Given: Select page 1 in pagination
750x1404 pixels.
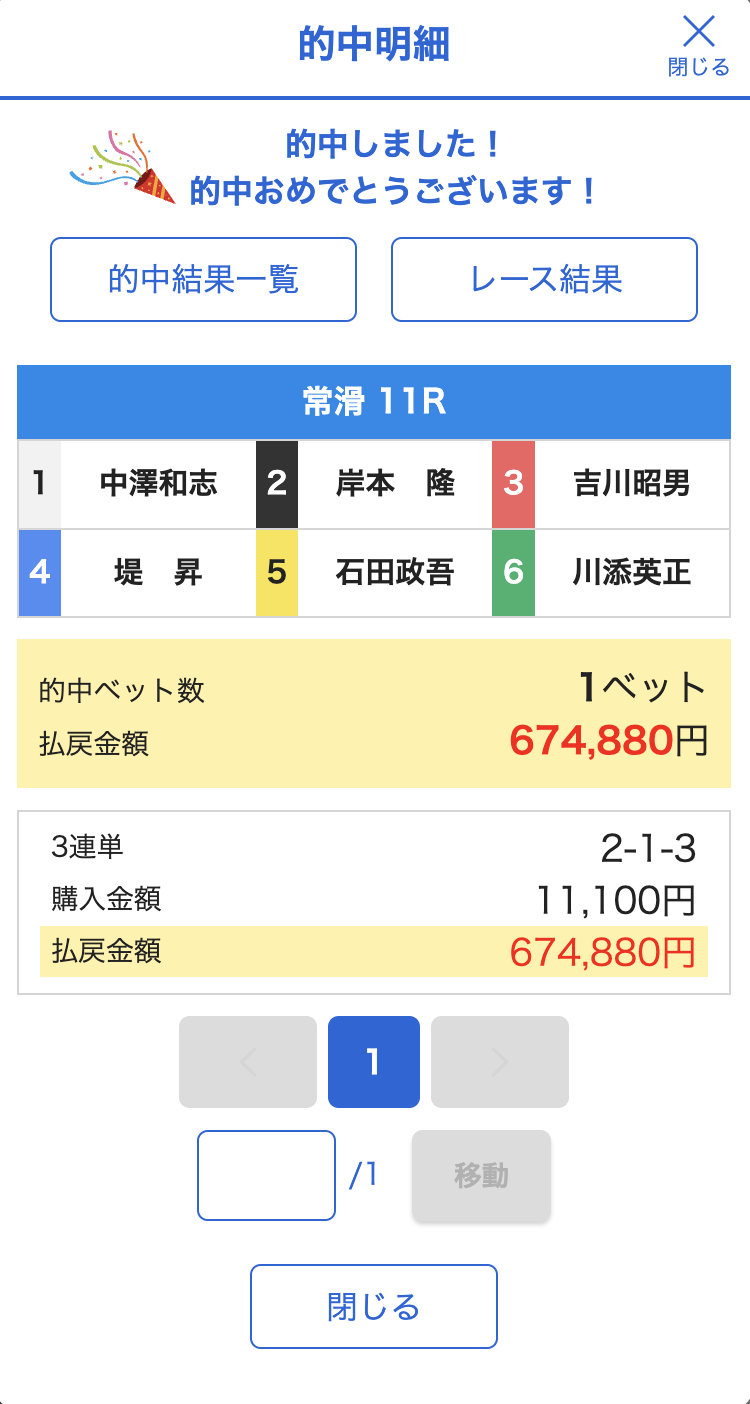Looking at the screenshot, I should pyautogui.click(x=374, y=1062).
